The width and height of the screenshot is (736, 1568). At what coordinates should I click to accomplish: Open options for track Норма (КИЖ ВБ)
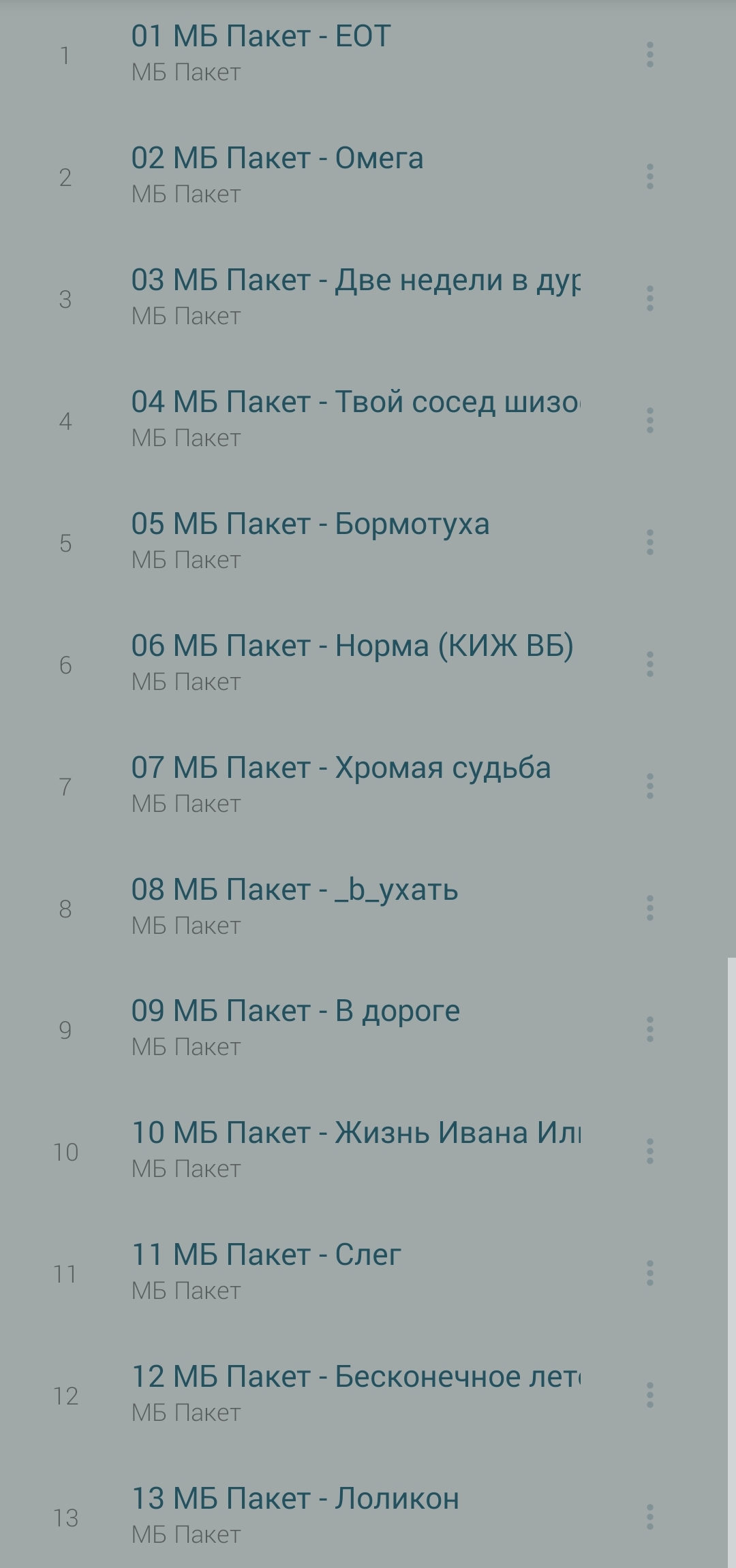coord(649,664)
